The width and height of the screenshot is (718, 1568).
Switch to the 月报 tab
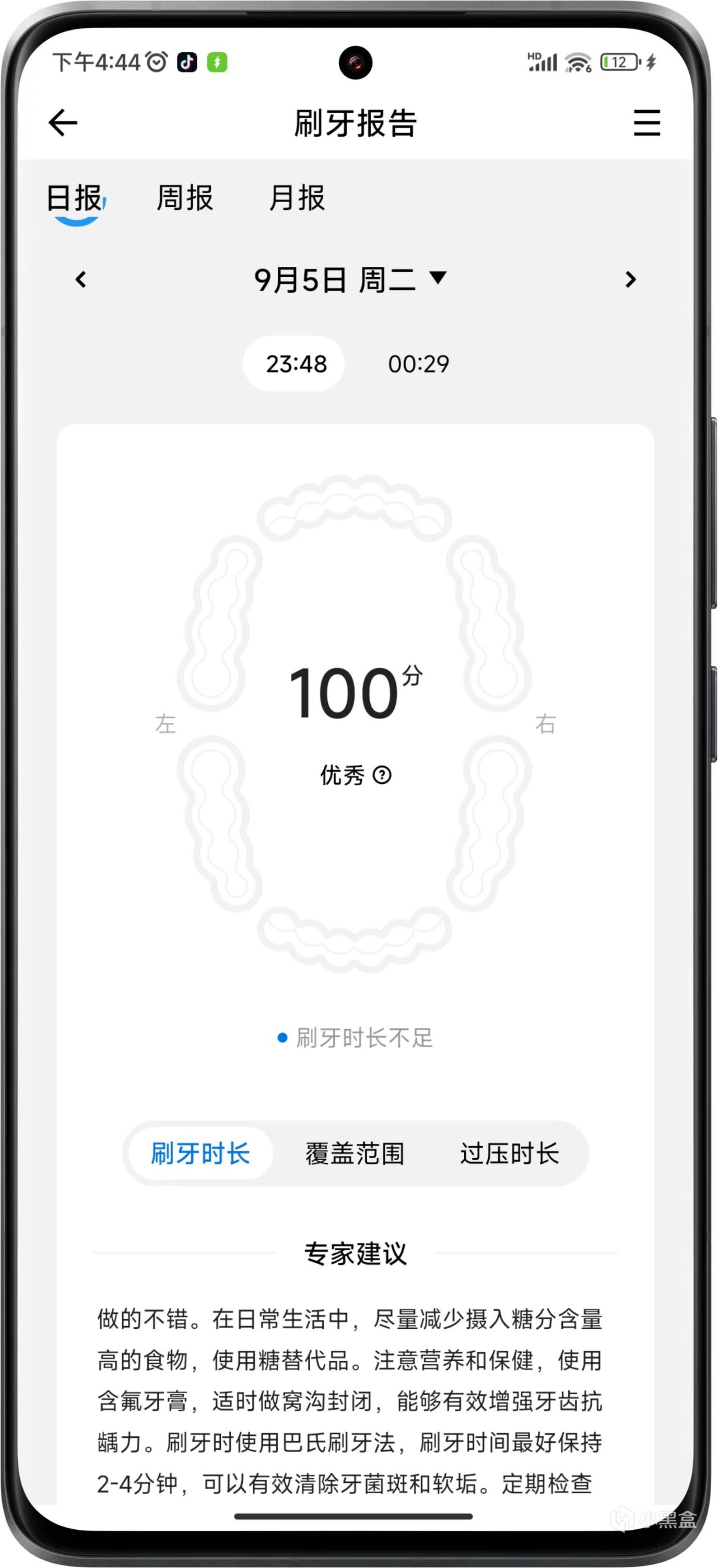tap(297, 198)
